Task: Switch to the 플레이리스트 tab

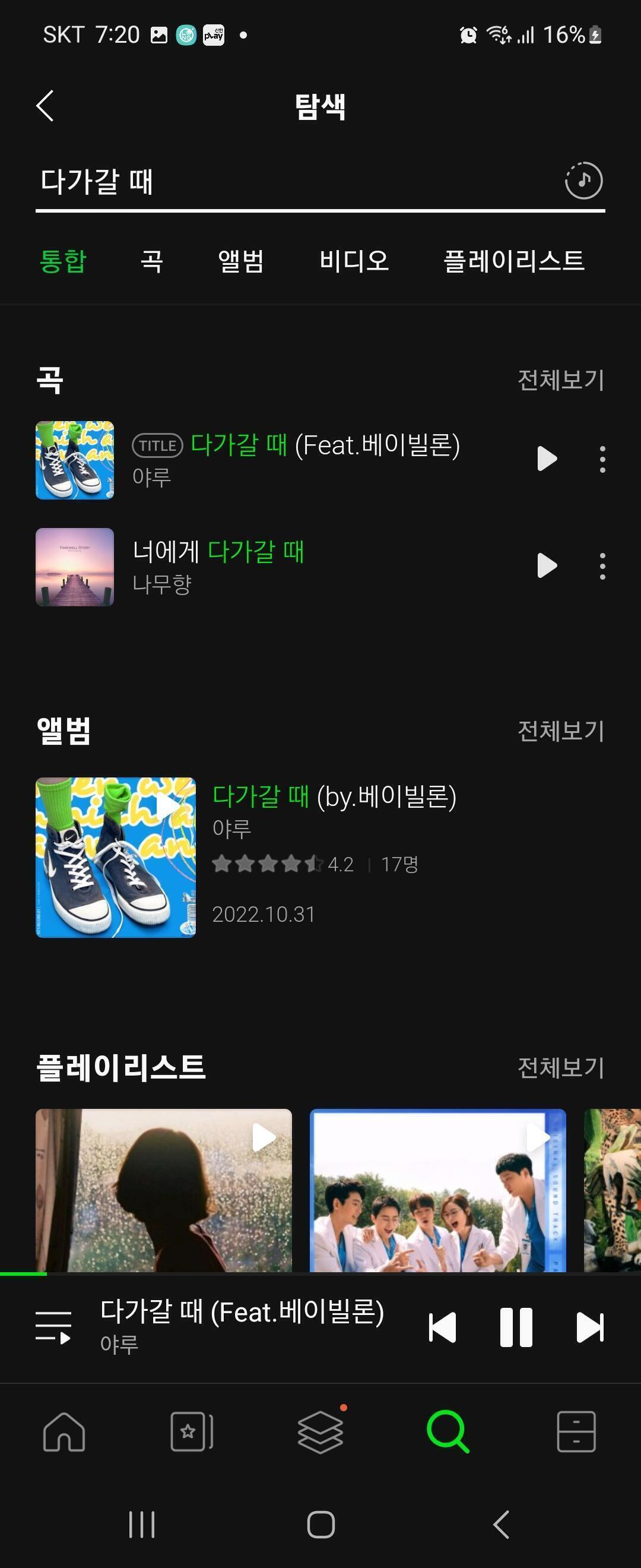Action: (x=514, y=262)
